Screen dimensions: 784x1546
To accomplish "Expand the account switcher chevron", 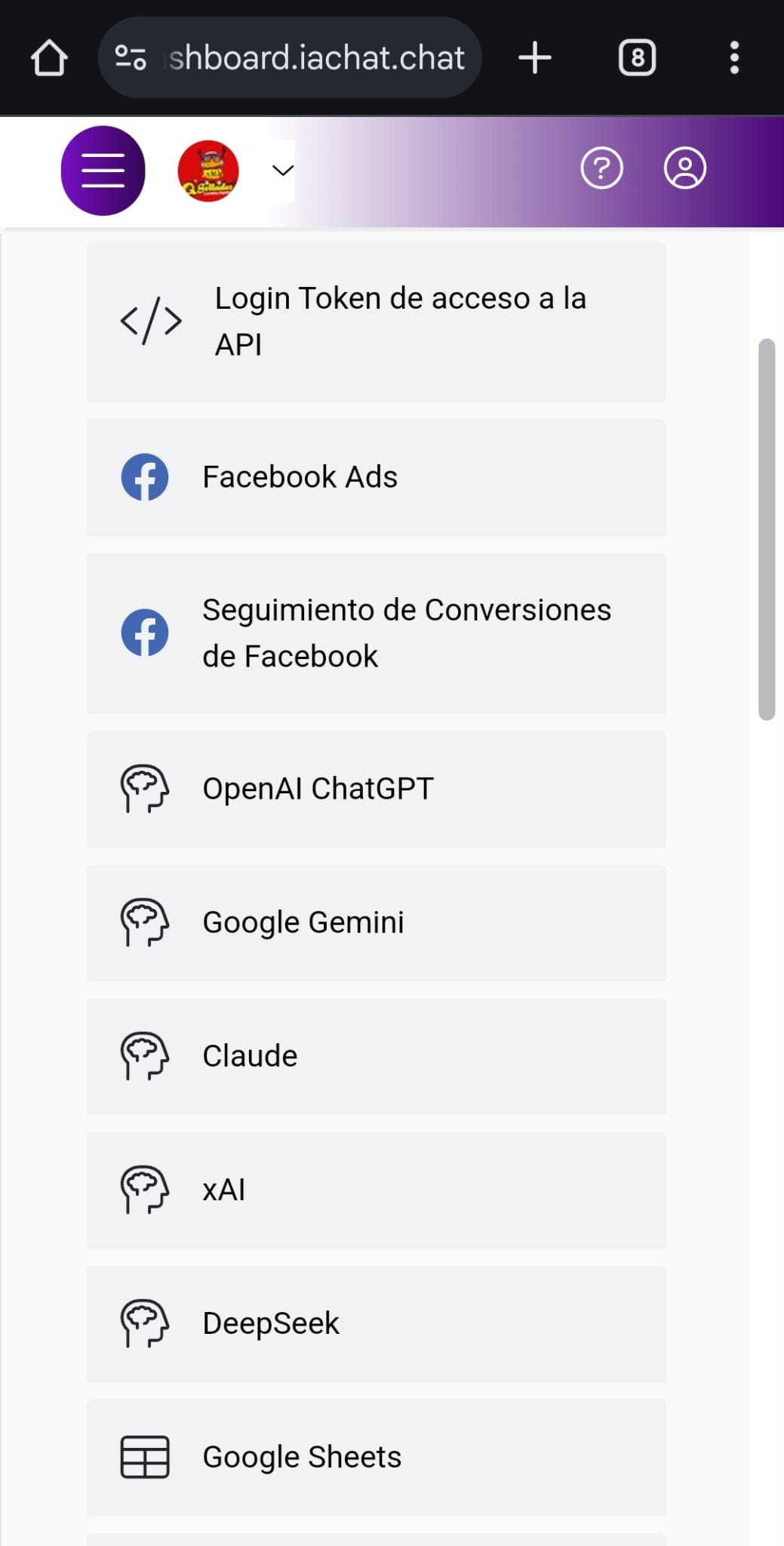I will coord(282,171).
